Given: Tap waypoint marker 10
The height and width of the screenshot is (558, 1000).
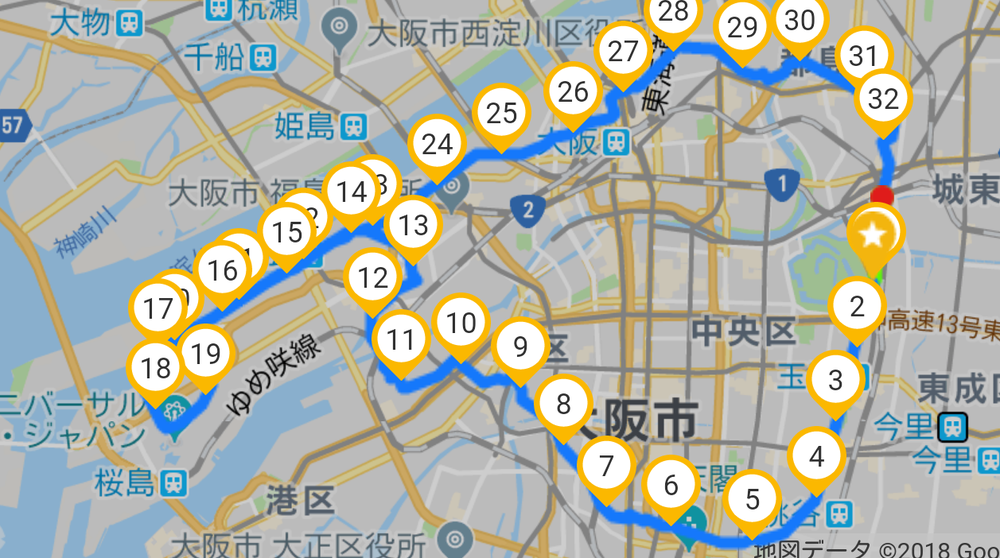Looking at the screenshot, I should (x=460, y=324).
